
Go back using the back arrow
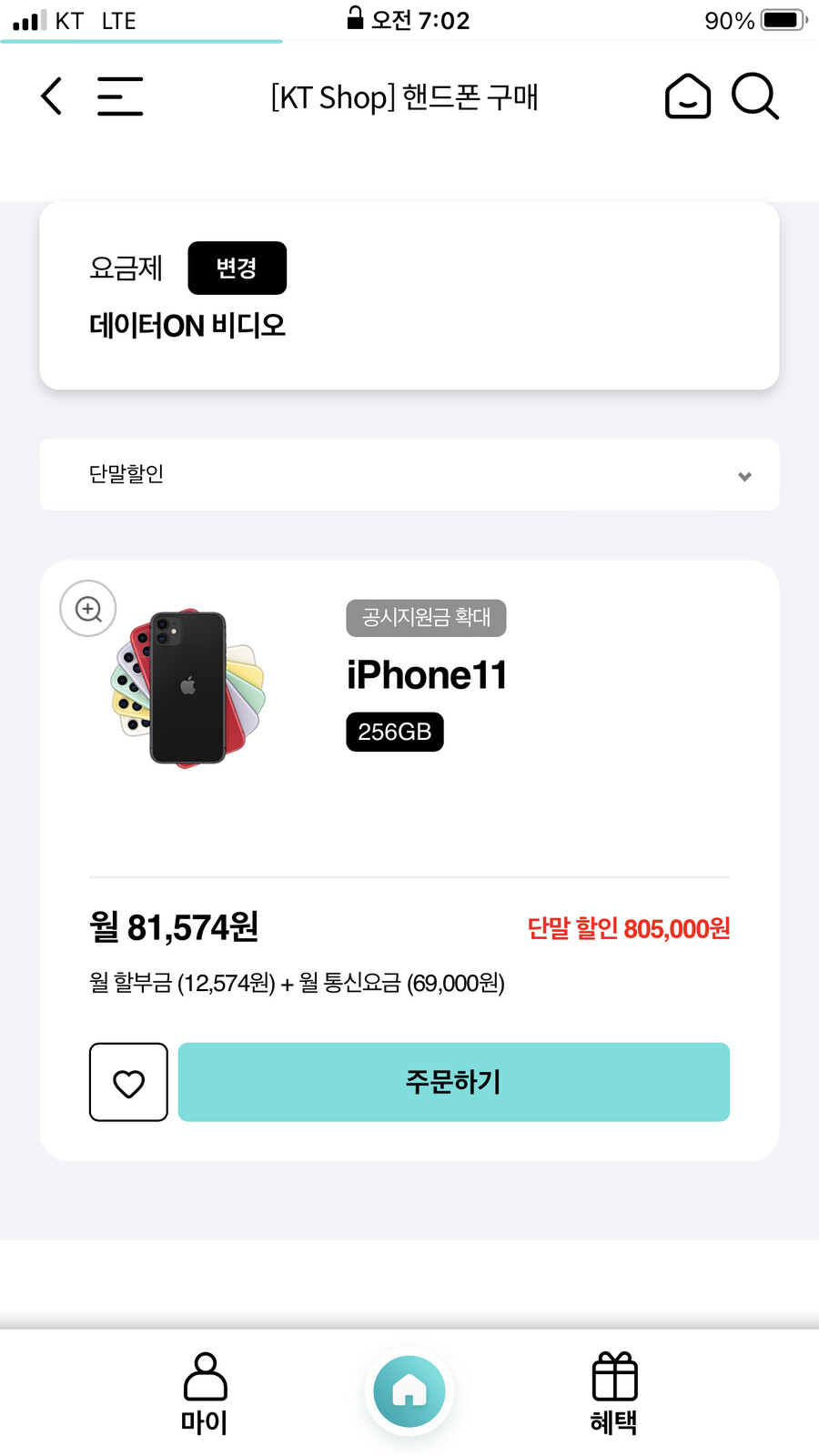click(52, 96)
